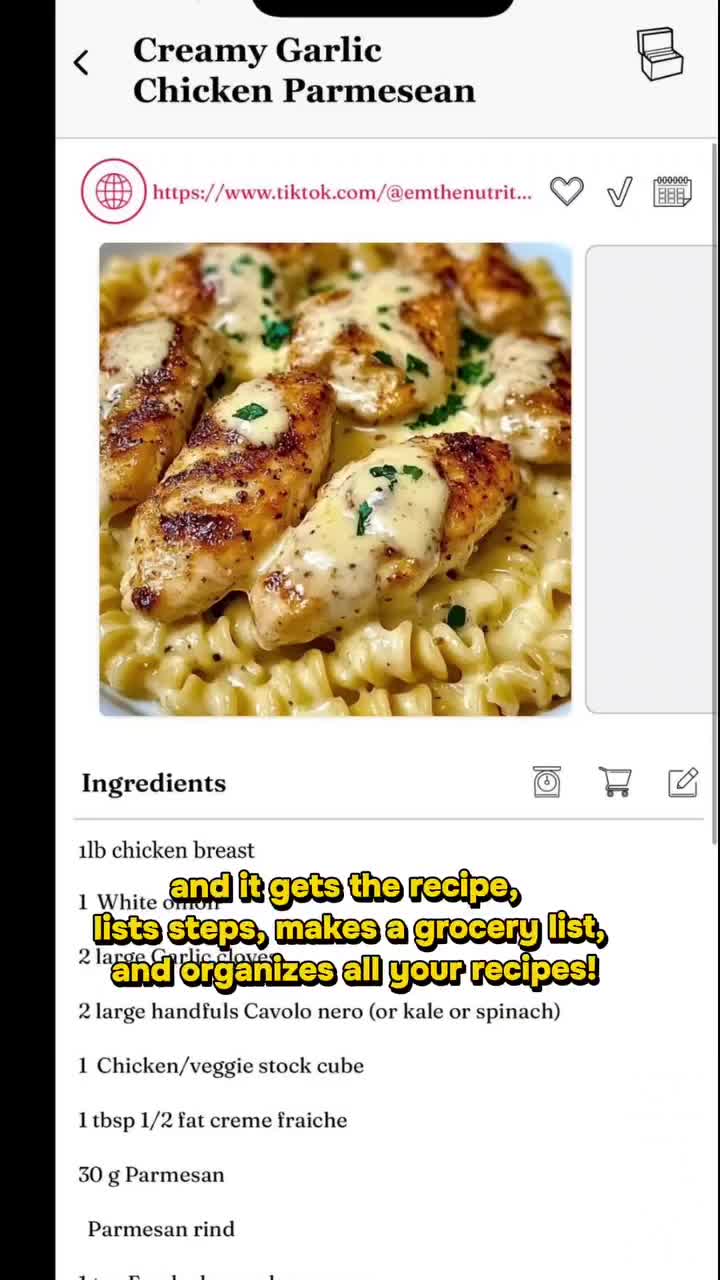Add recipe to the meal calendar
Viewport: 720px width, 1280px height.
click(x=672, y=191)
